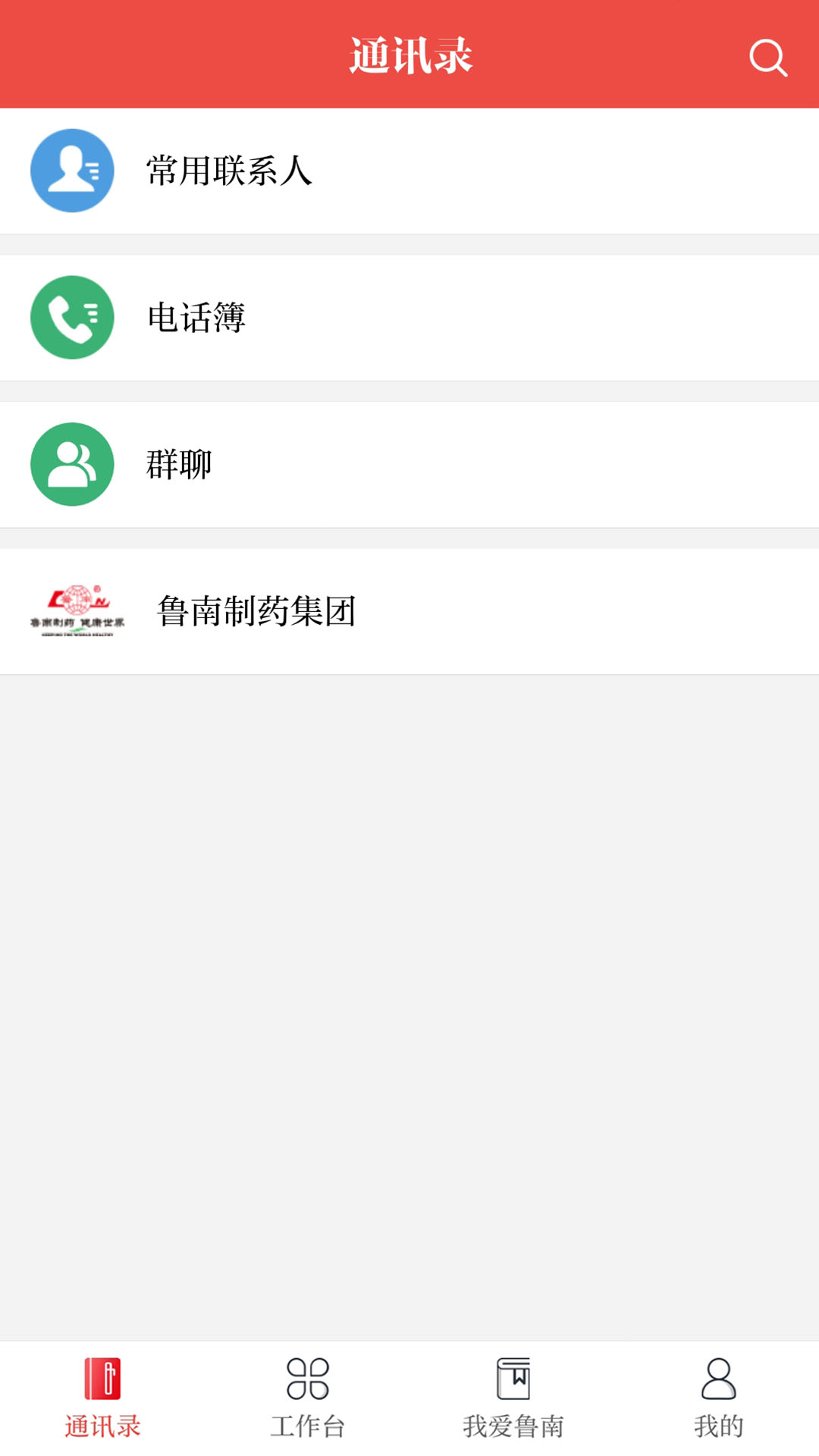Tap the green group icon for 群聊
819x1456 pixels.
(72, 464)
